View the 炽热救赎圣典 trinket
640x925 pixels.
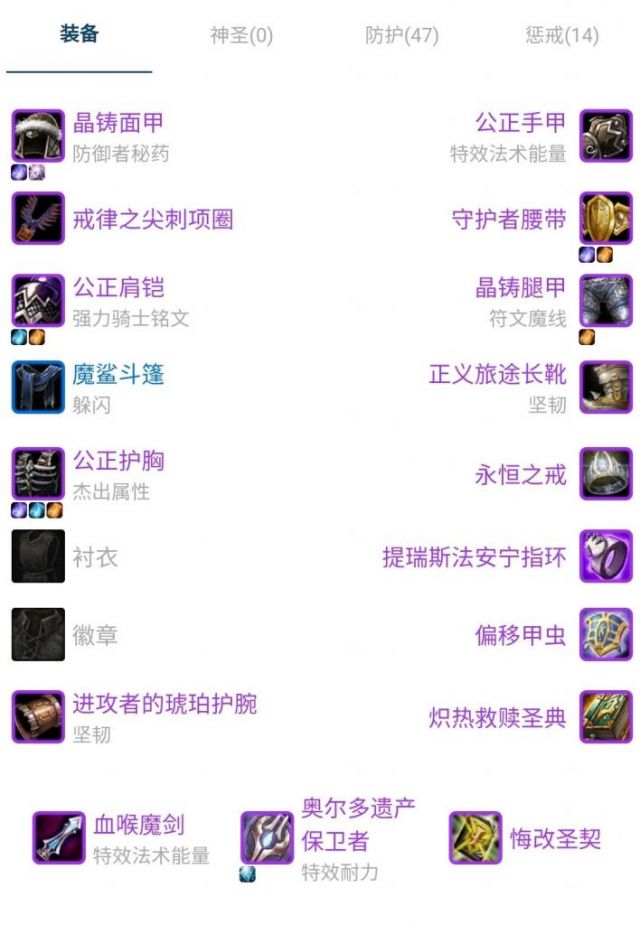tap(497, 718)
